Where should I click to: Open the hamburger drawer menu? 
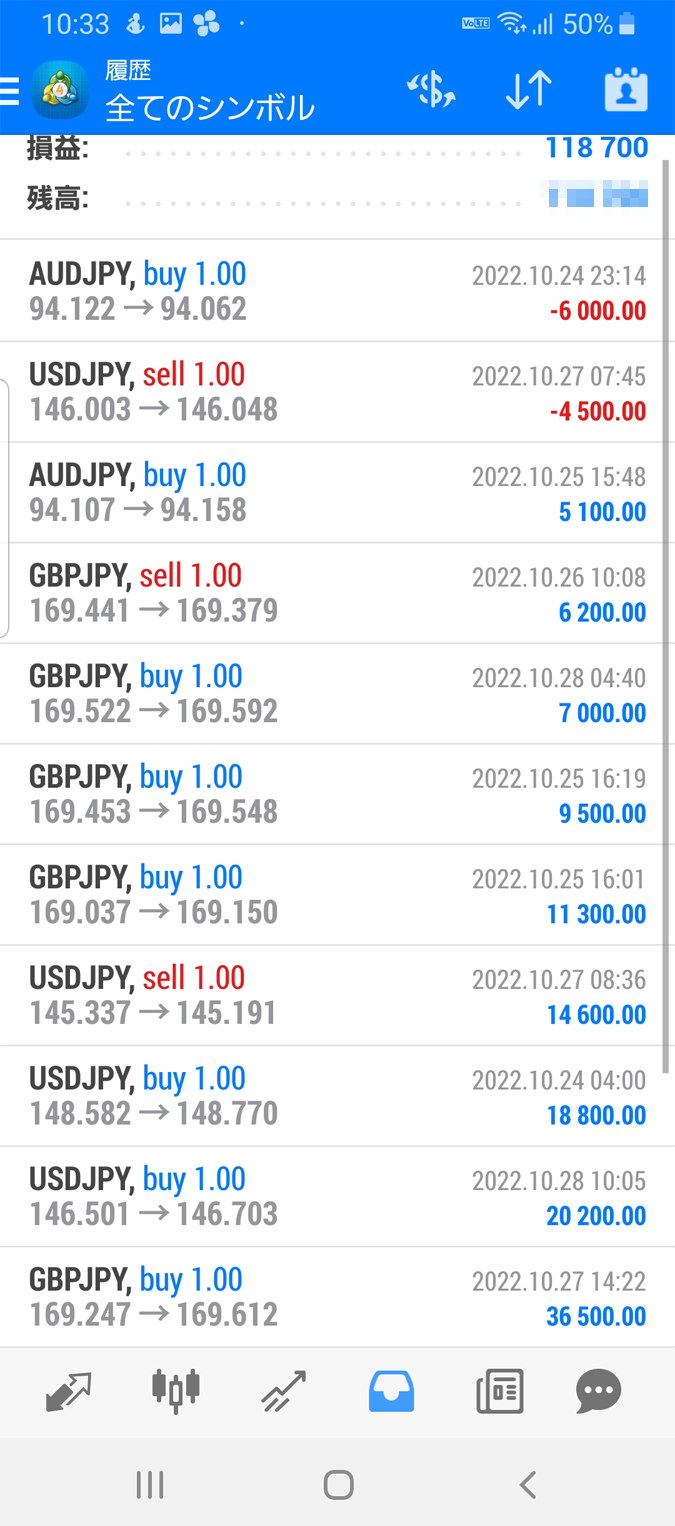point(10,92)
